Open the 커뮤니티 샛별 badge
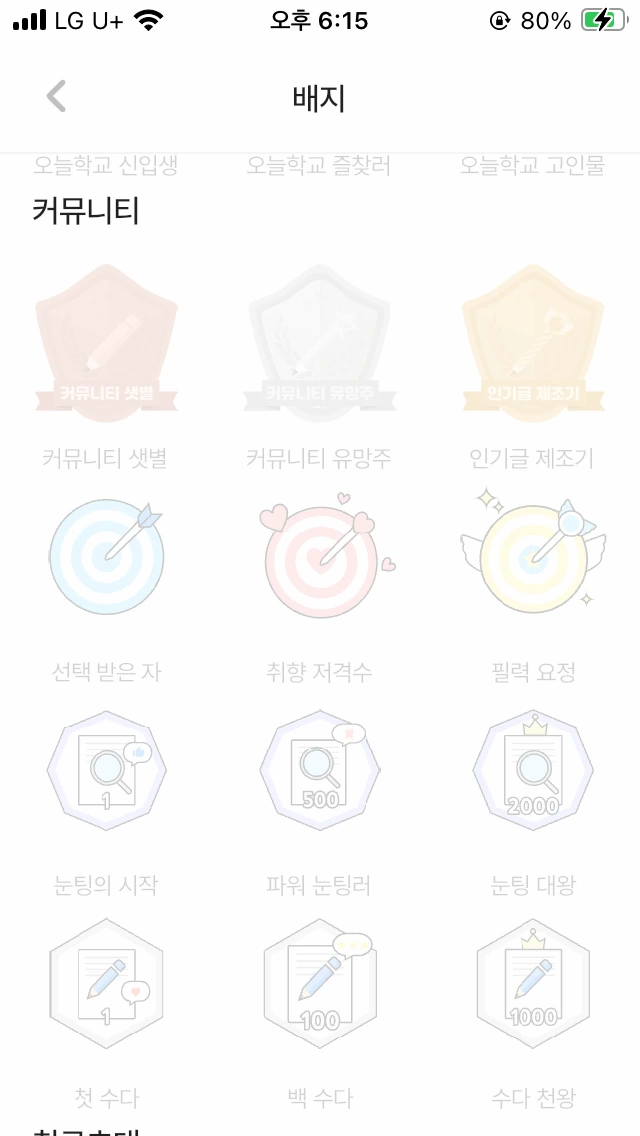The image size is (640, 1136). click(x=106, y=340)
